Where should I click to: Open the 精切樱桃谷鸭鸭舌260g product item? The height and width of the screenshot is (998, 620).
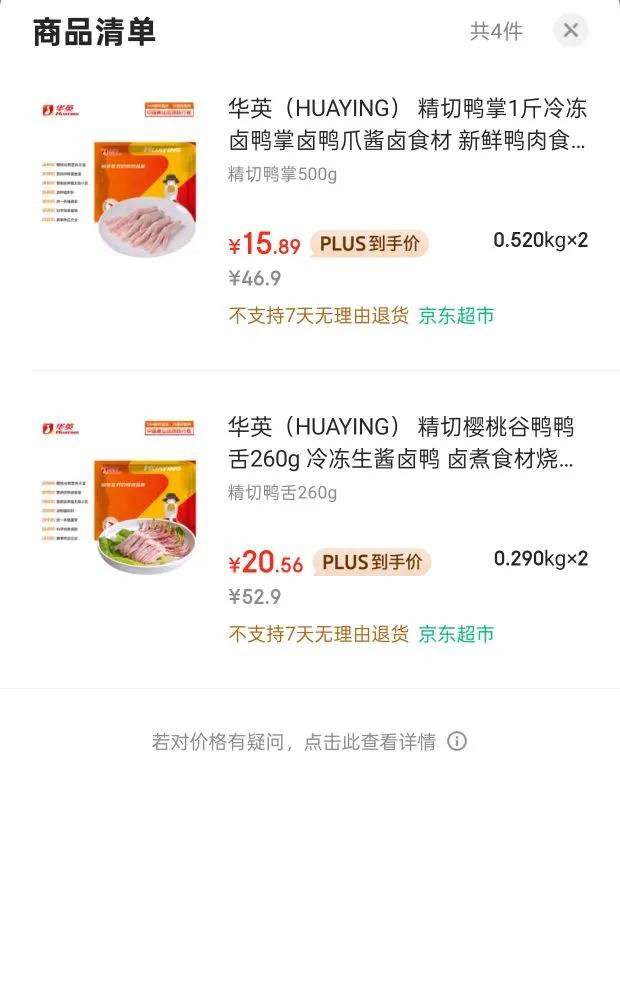pos(400,443)
